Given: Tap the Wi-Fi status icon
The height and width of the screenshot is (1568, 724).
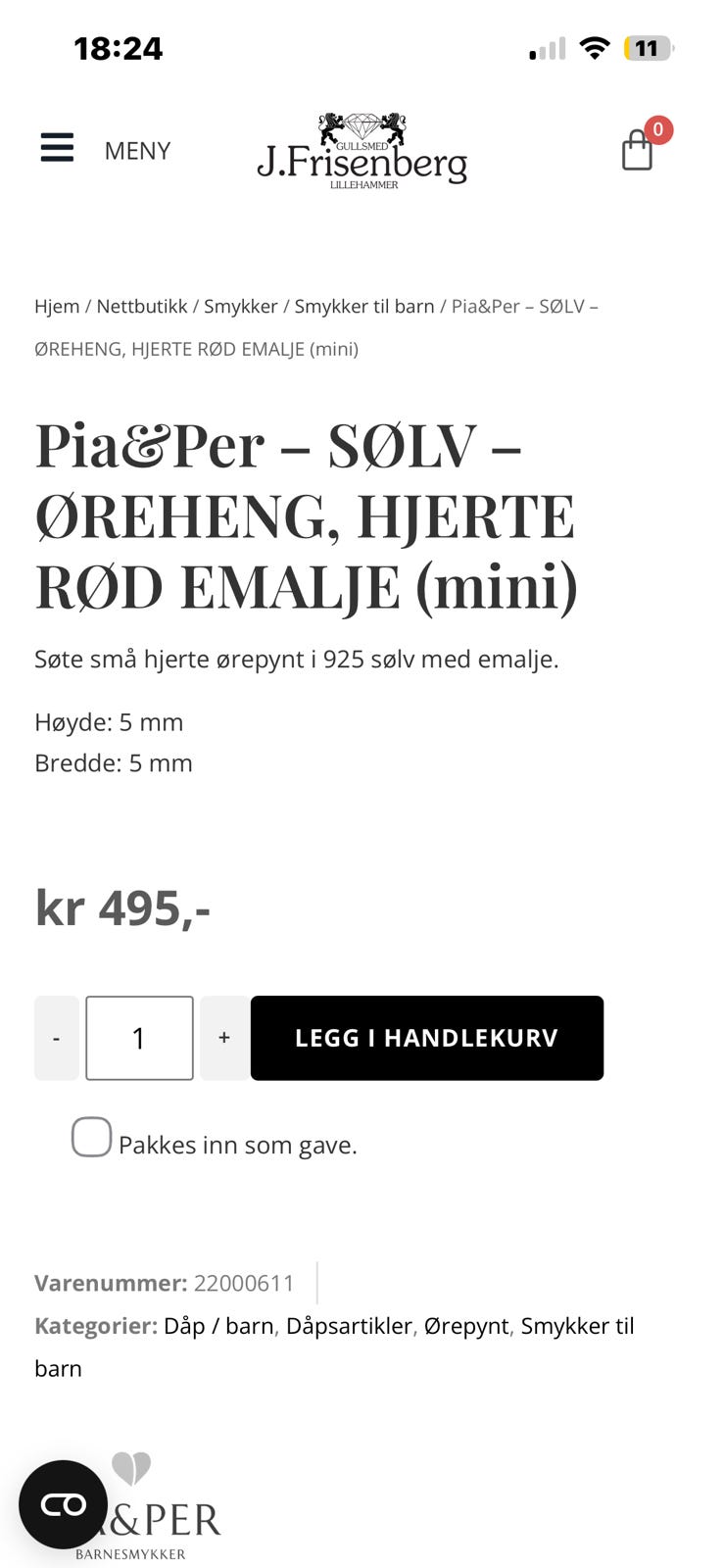Looking at the screenshot, I should 595,47.
